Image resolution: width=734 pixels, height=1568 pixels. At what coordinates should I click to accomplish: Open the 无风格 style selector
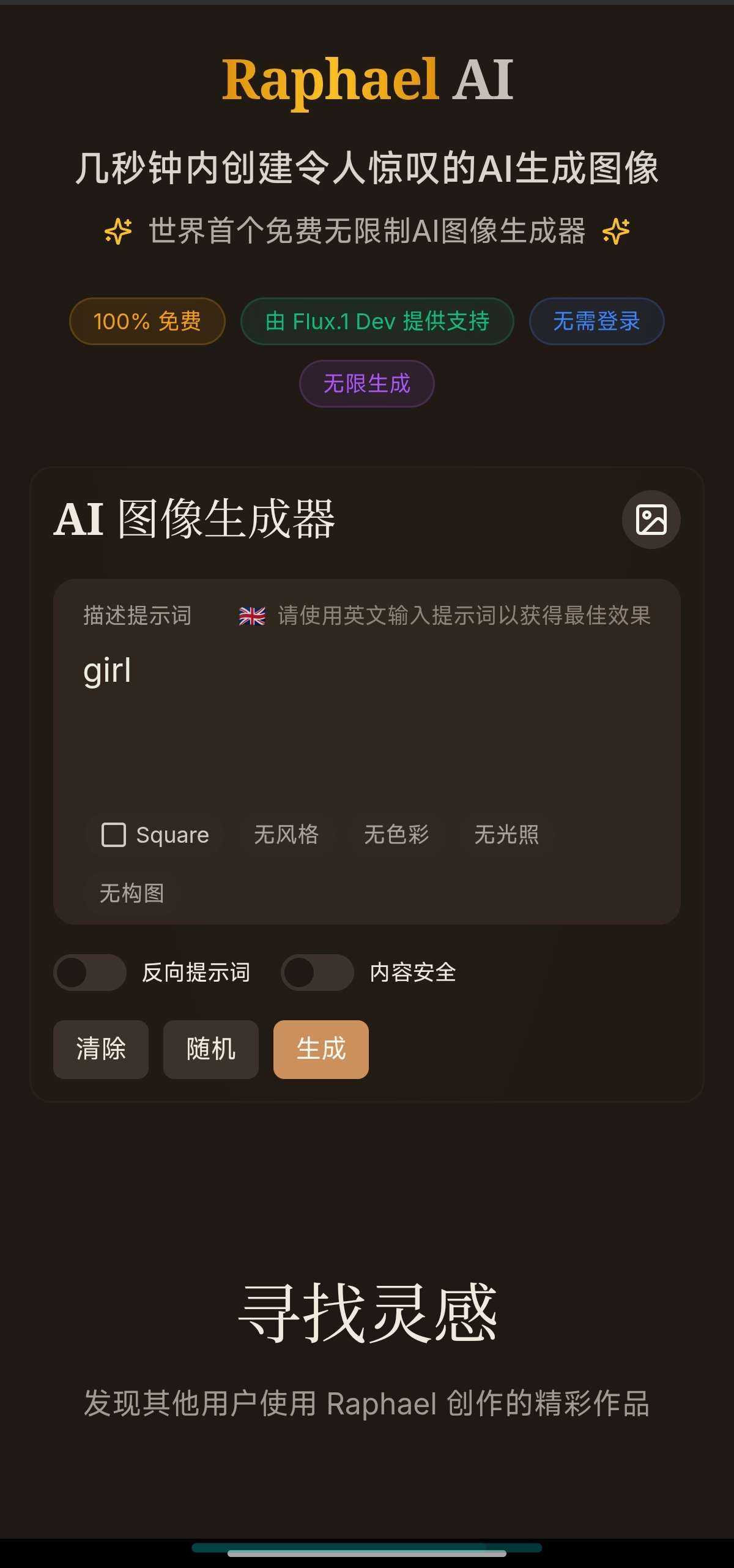[286, 835]
